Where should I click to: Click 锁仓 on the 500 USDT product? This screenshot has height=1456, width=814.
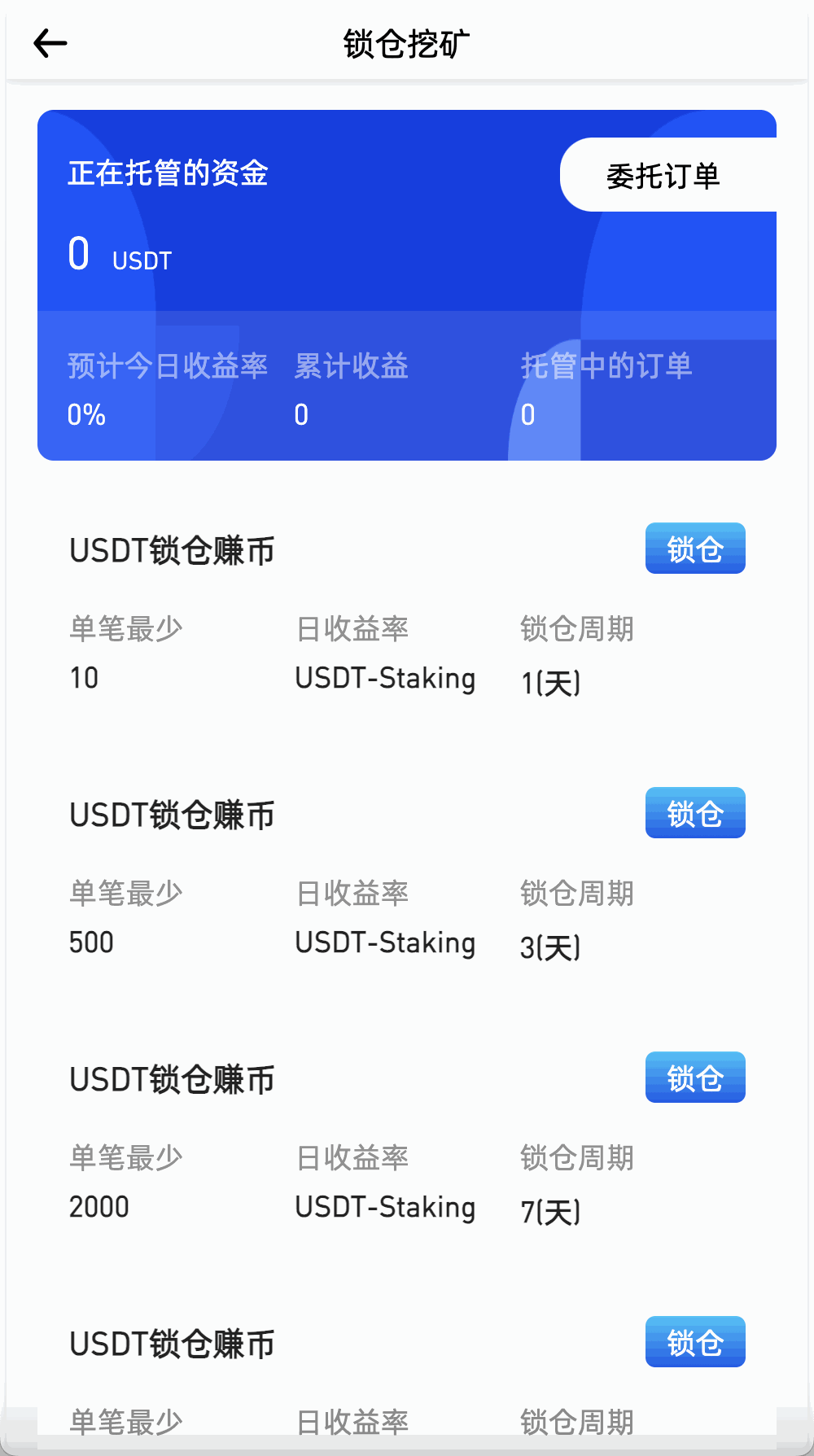point(694,812)
